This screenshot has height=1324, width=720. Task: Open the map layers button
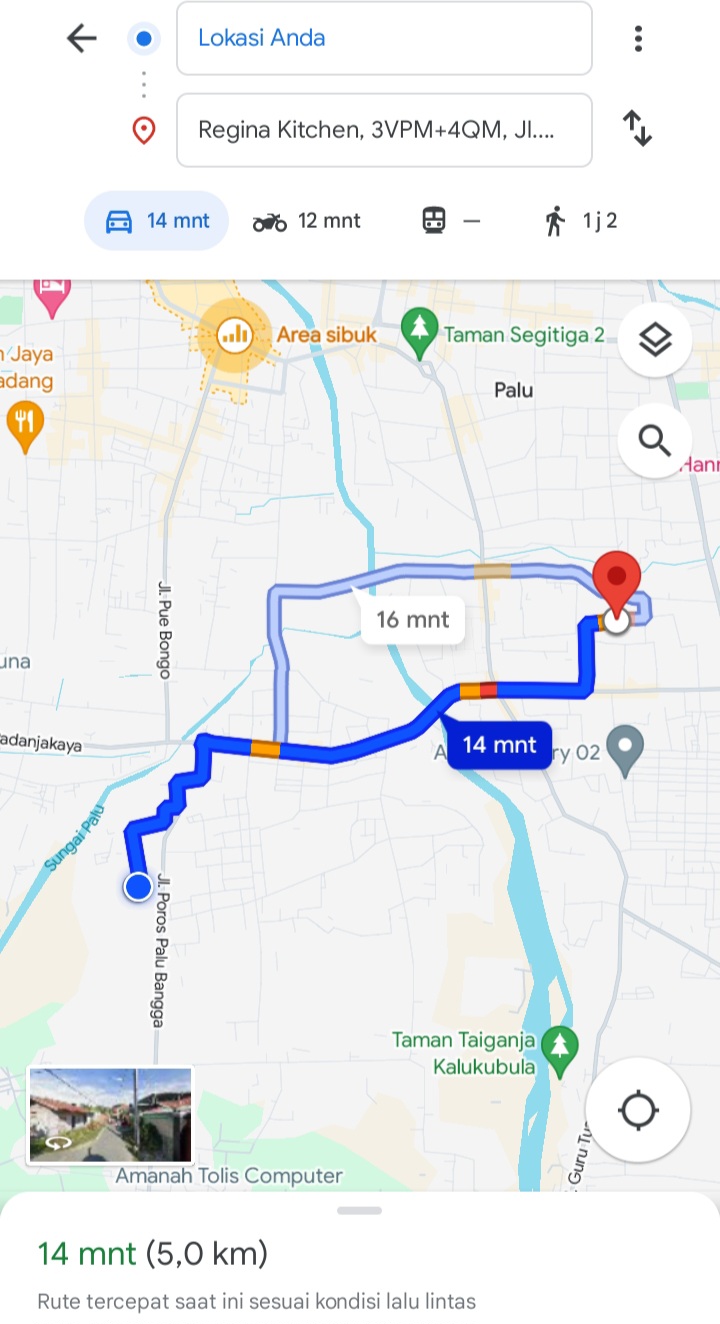pyautogui.click(x=655, y=341)
